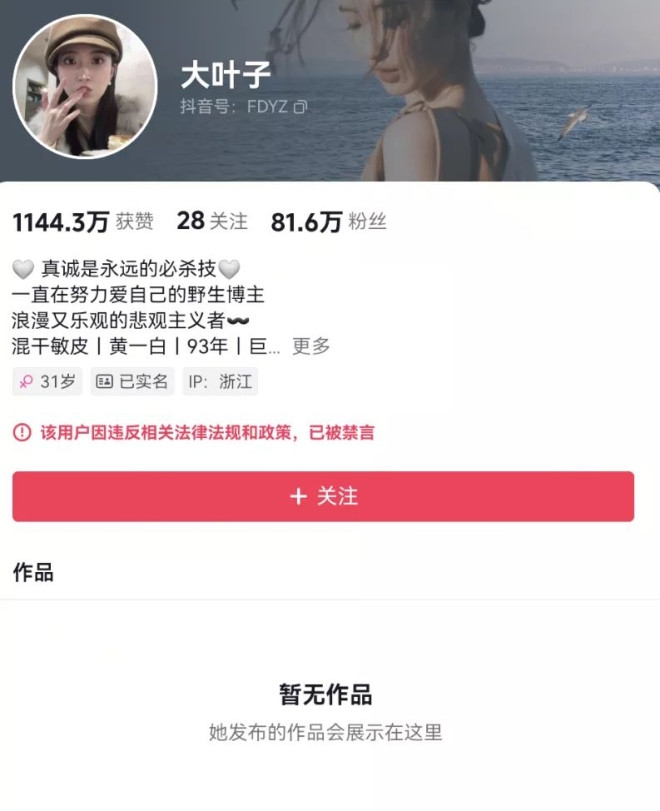The height and width of the screenshot is (811, 660).
Task: Copy the Douyin ID FDYZ
Action: point(300,107)
